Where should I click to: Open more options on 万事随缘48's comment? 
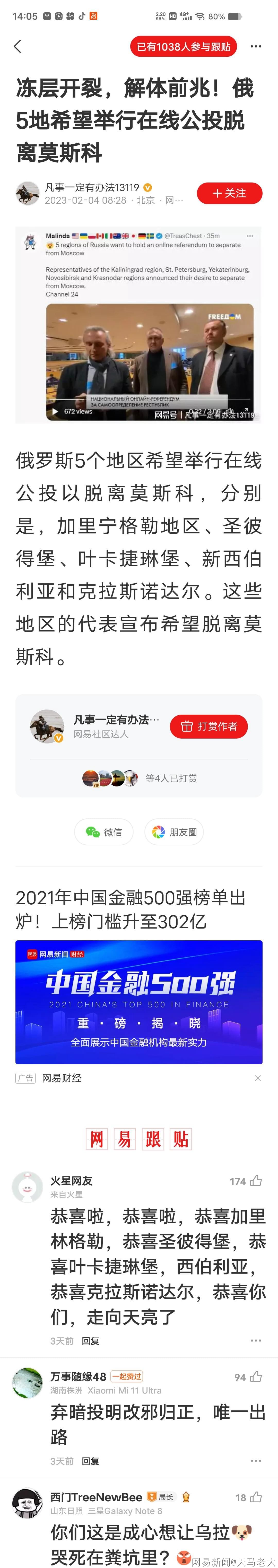point(256,1461)
